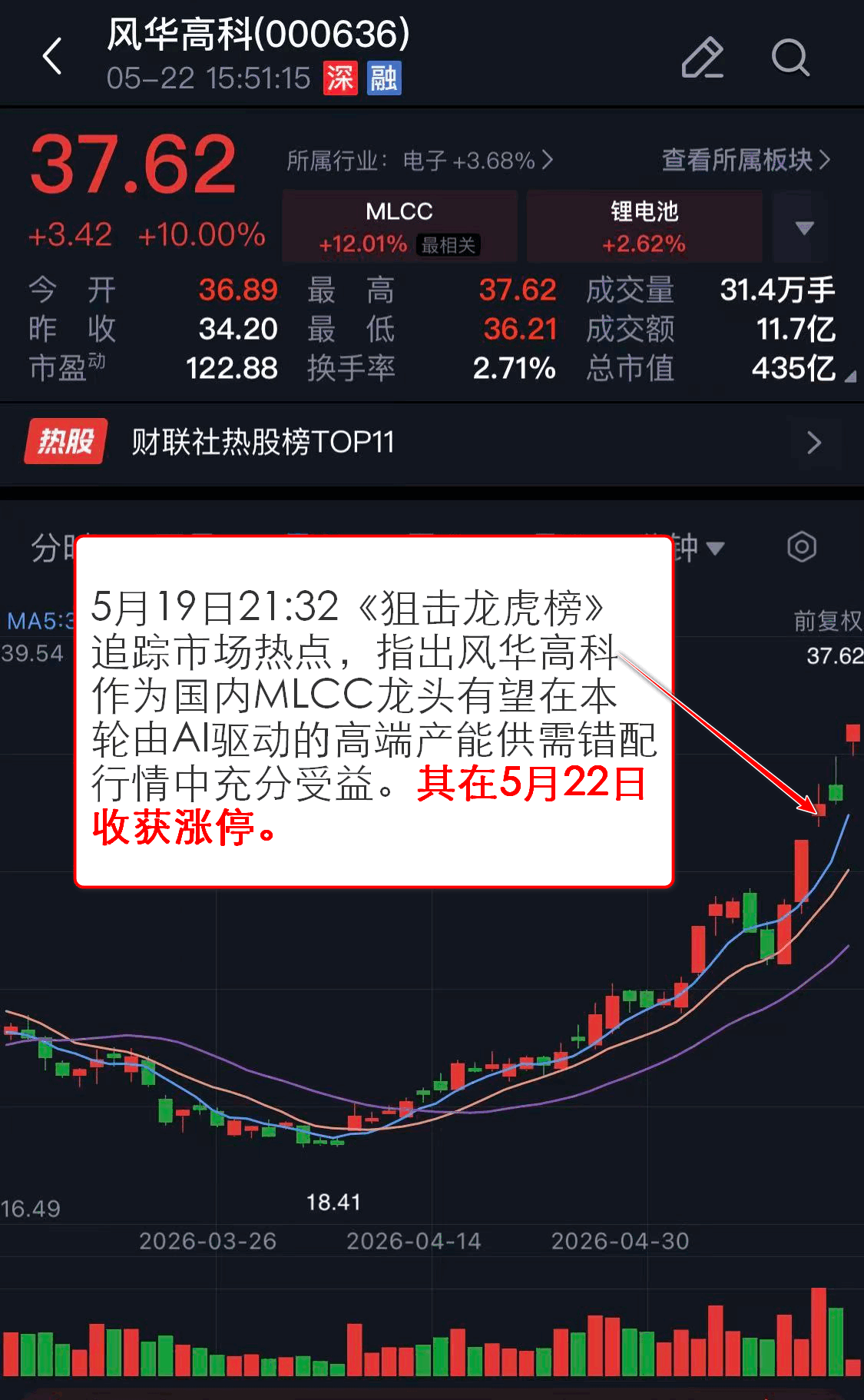Expand more quote details beside 总市值

(850, 377)
